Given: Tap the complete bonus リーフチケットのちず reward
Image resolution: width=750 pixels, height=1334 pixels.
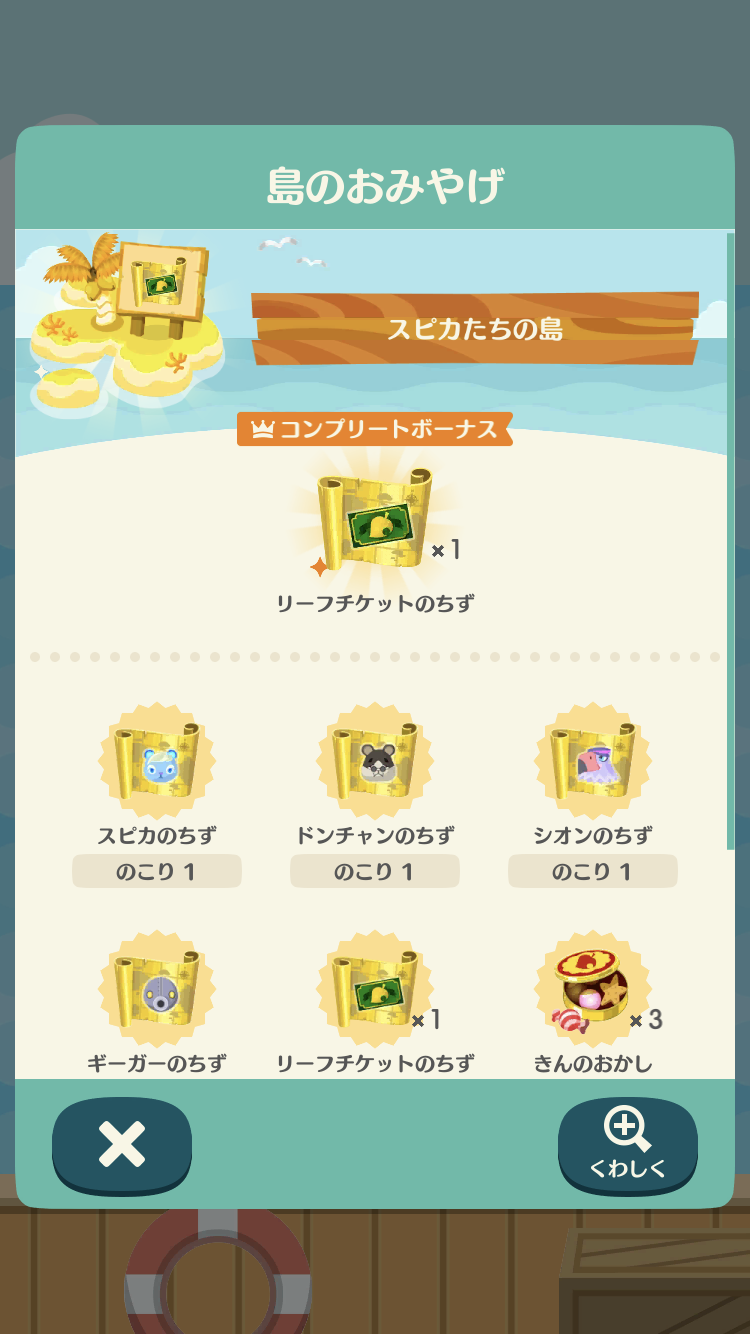Looking at the screenshot, I should [375, 525].
